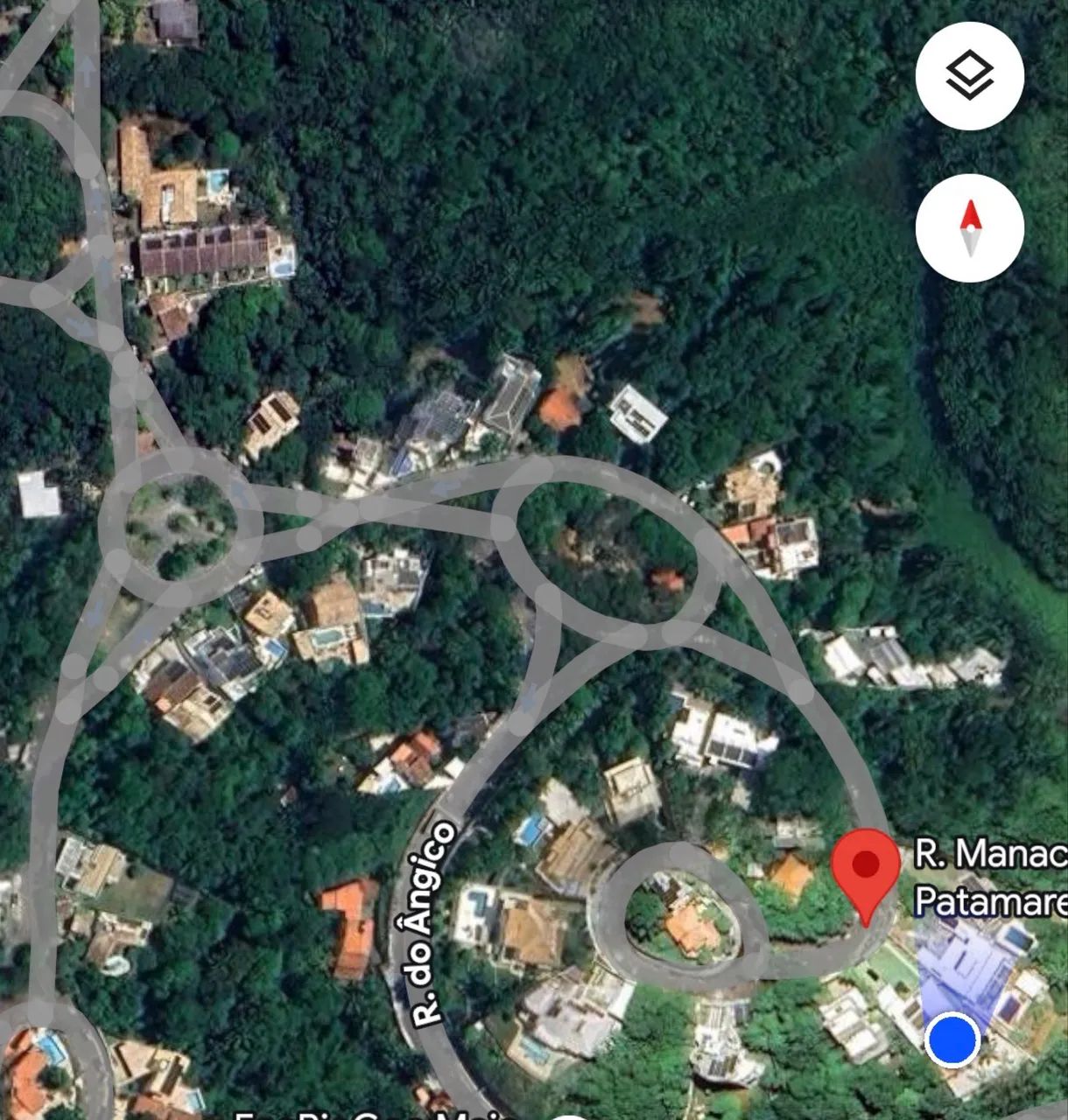The height and width of the screenshot is (1120, 1068).
Task: Select the red dropped pin marker
Action: 865,871
